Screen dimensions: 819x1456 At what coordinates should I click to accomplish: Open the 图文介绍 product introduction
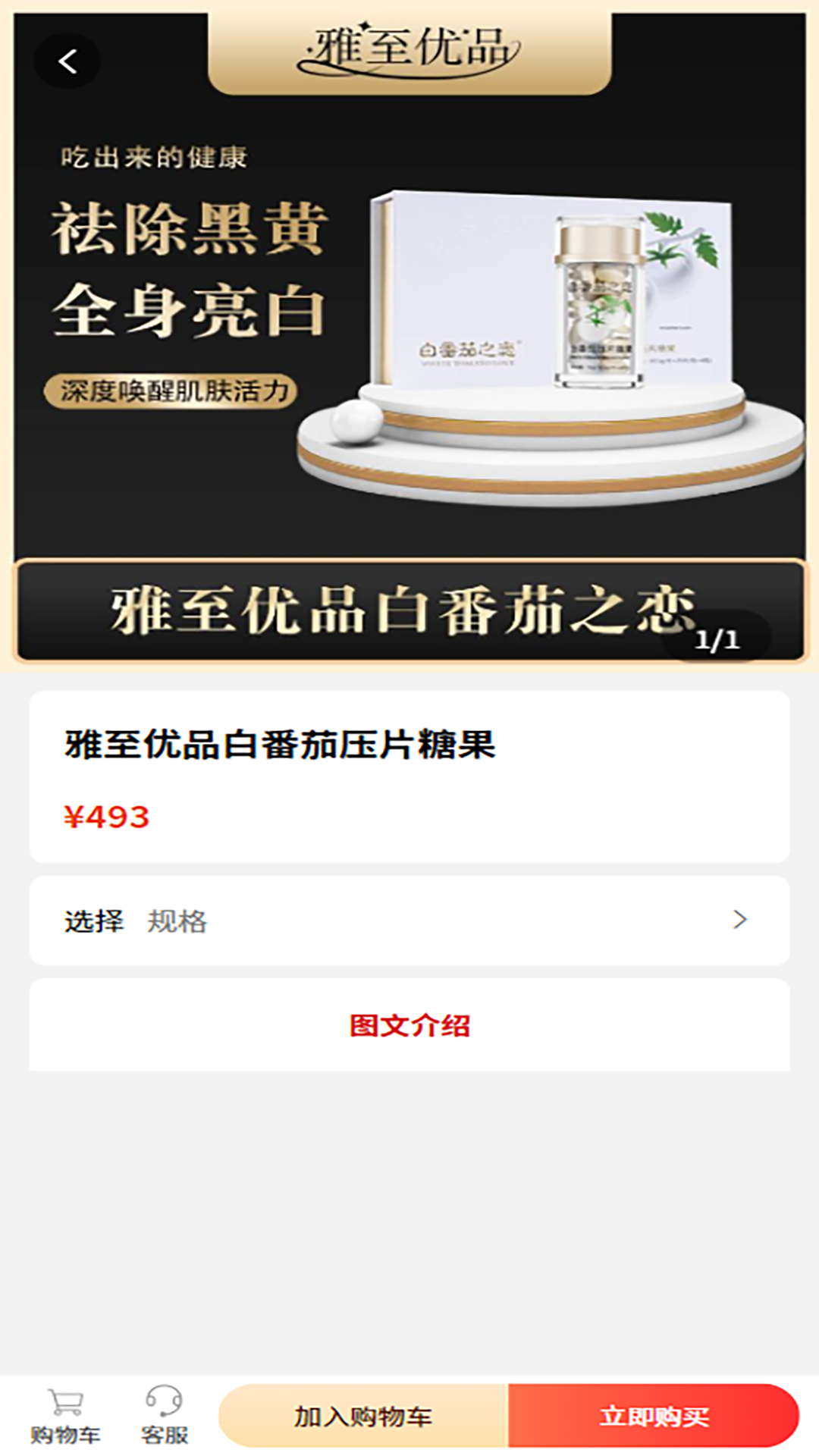[409, 1024]
